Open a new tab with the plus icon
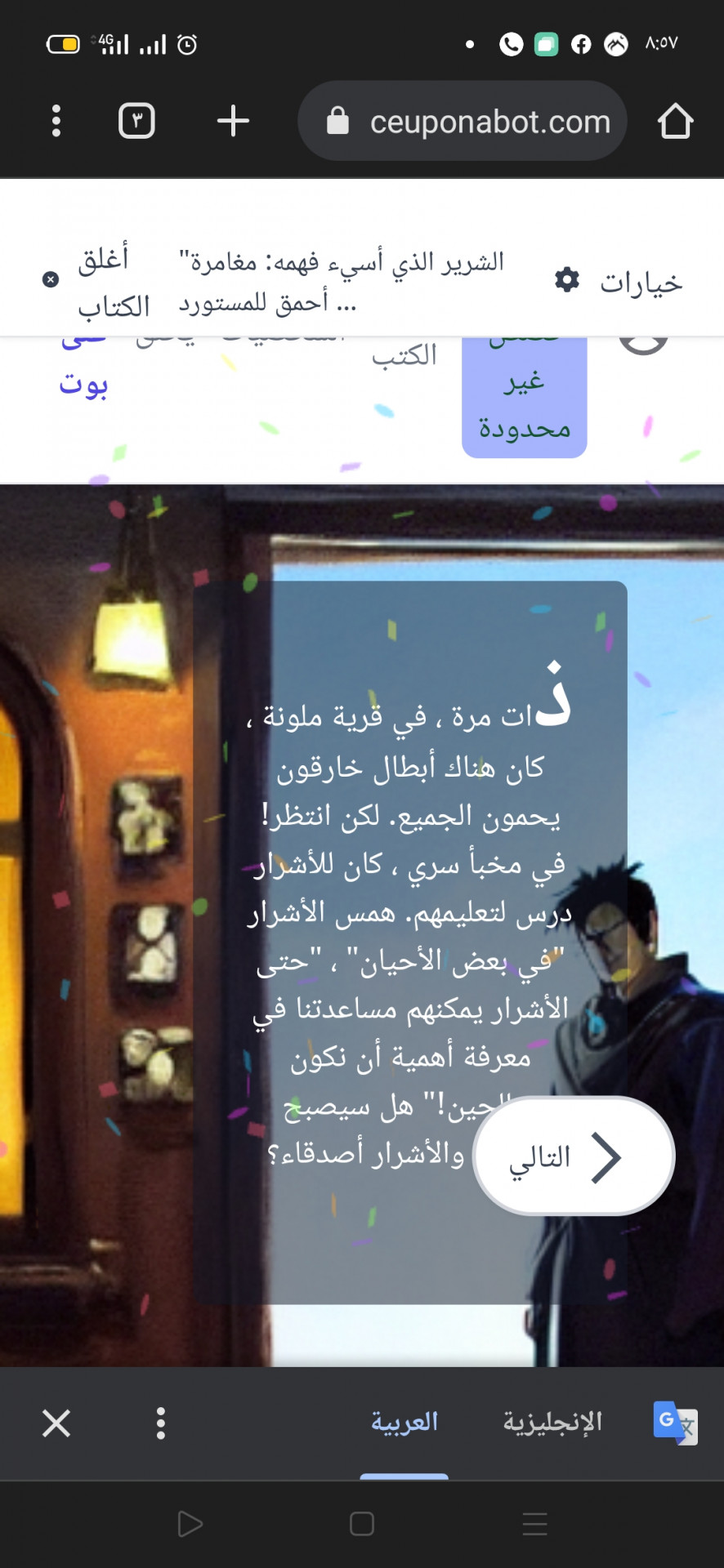This screenshot has width=724, height=1568. pos(233,121)
